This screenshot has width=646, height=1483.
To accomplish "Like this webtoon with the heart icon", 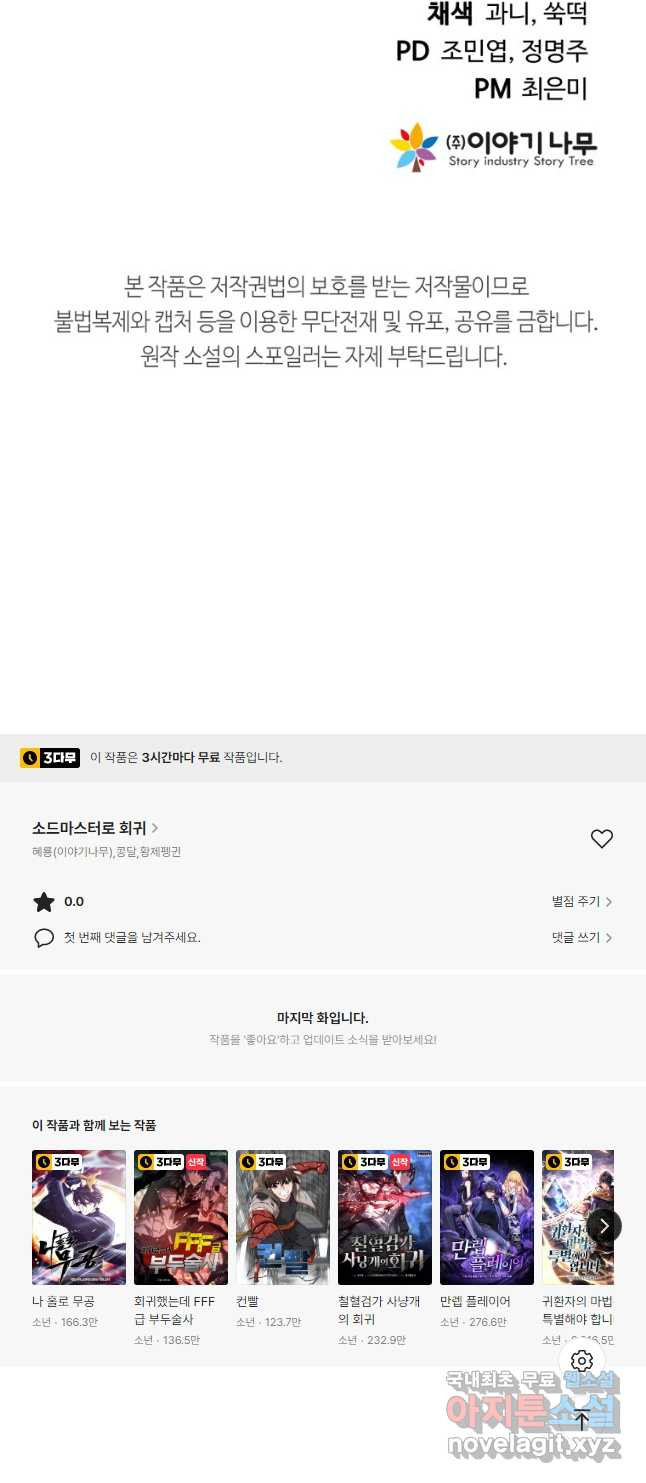I will [601, 839].
